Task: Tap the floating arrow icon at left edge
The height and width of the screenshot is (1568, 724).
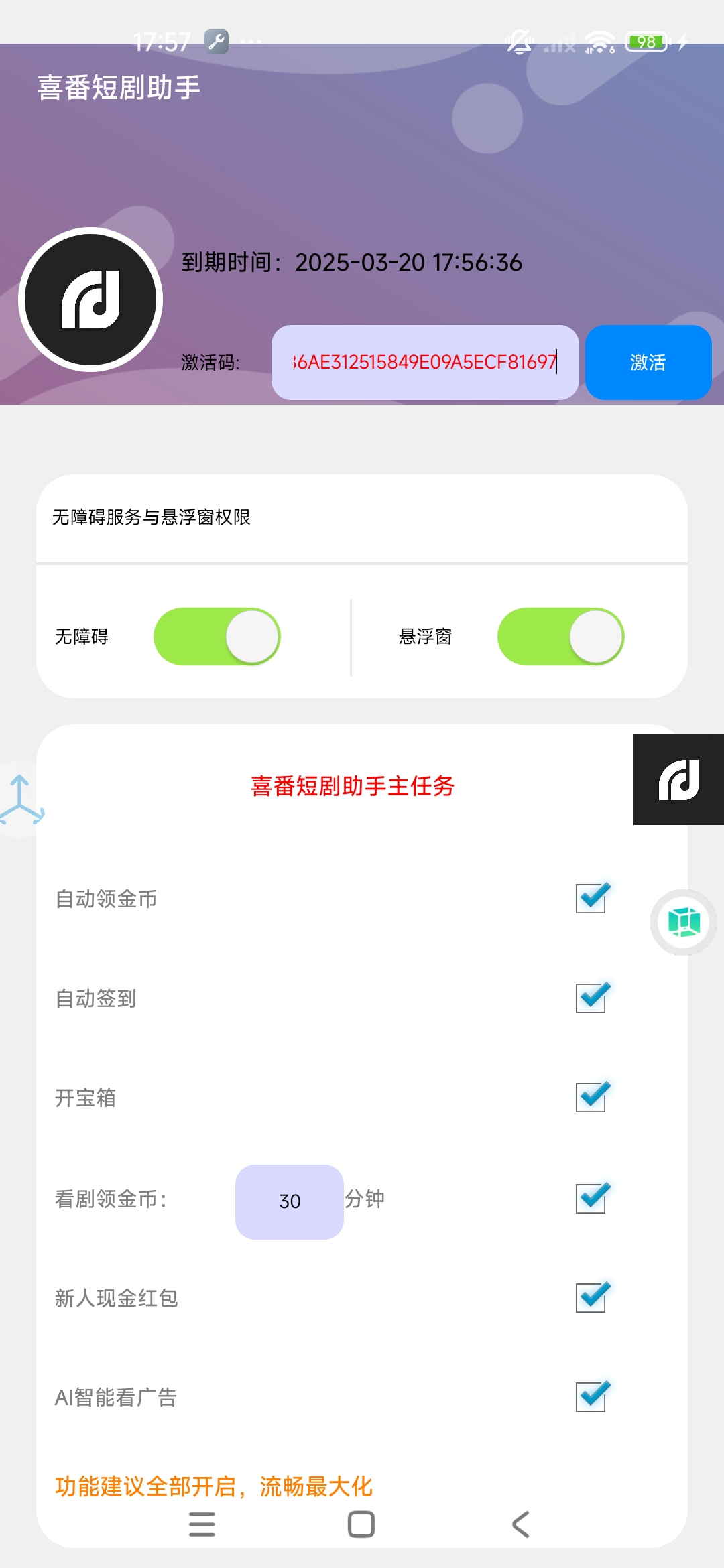Action: (20, 799)
